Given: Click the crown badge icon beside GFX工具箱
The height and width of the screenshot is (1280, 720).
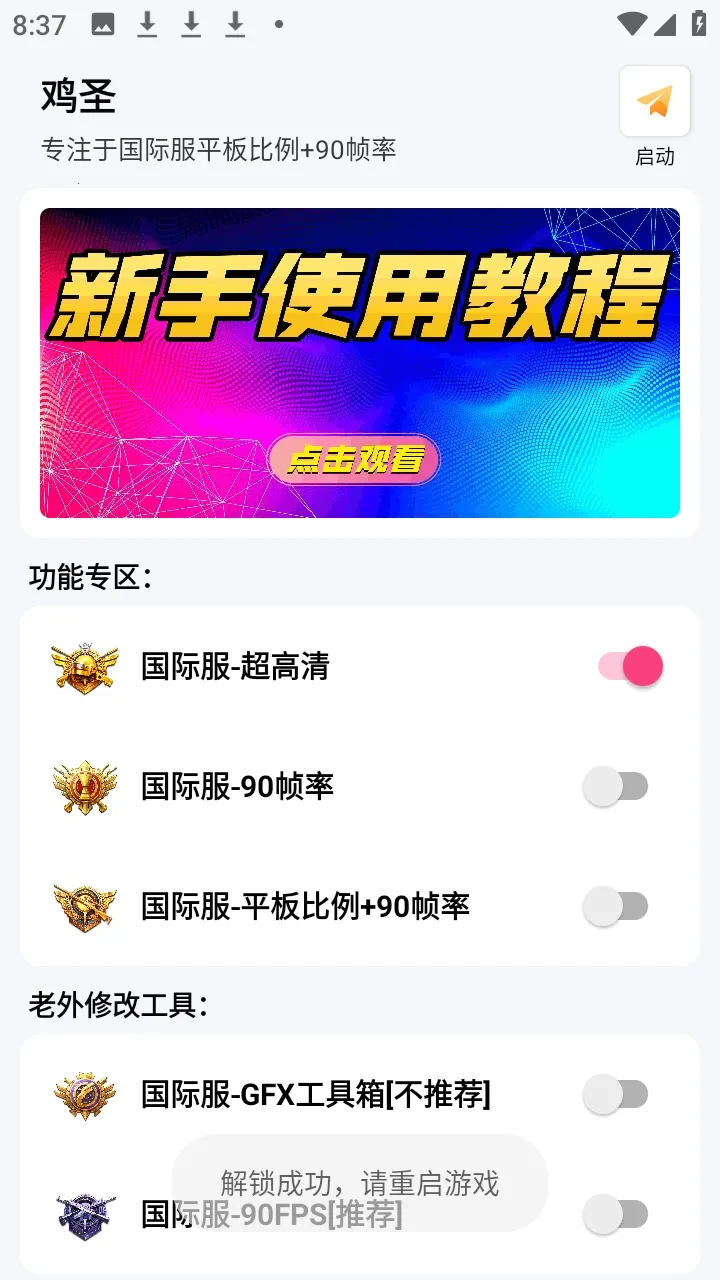Looking at the screenshot, I should click(85, 1095).
